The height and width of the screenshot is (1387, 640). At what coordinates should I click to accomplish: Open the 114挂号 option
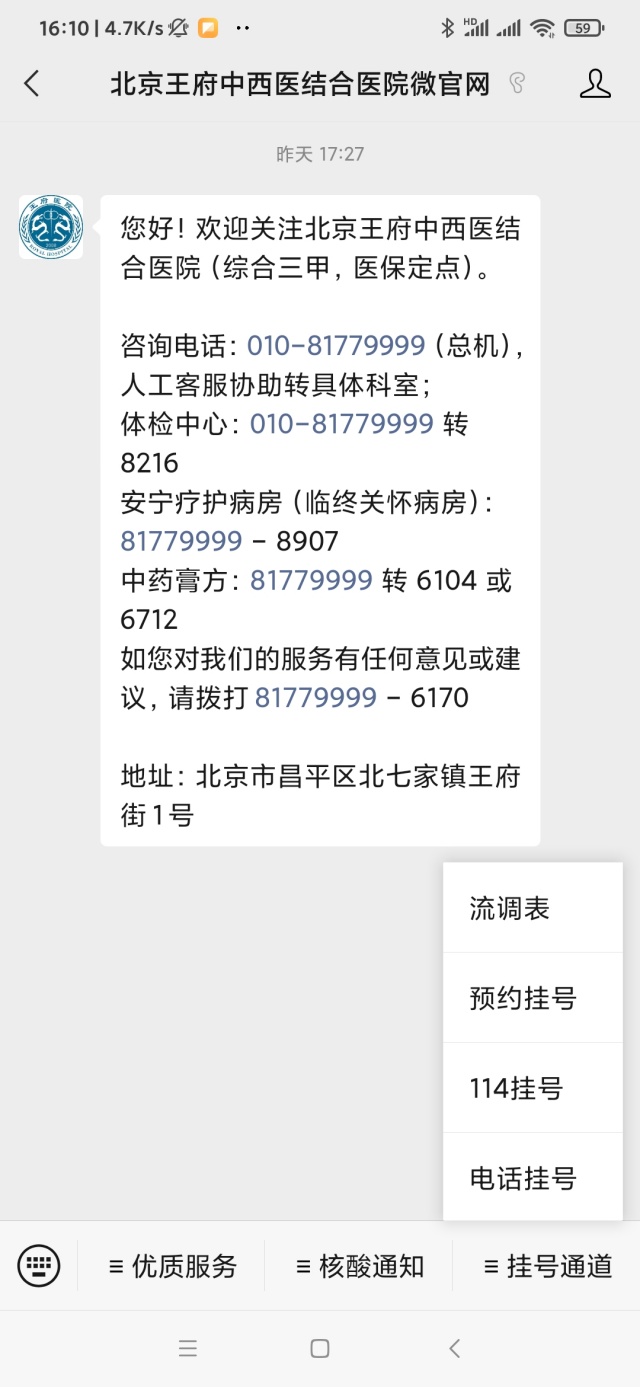click(533, 1088)
